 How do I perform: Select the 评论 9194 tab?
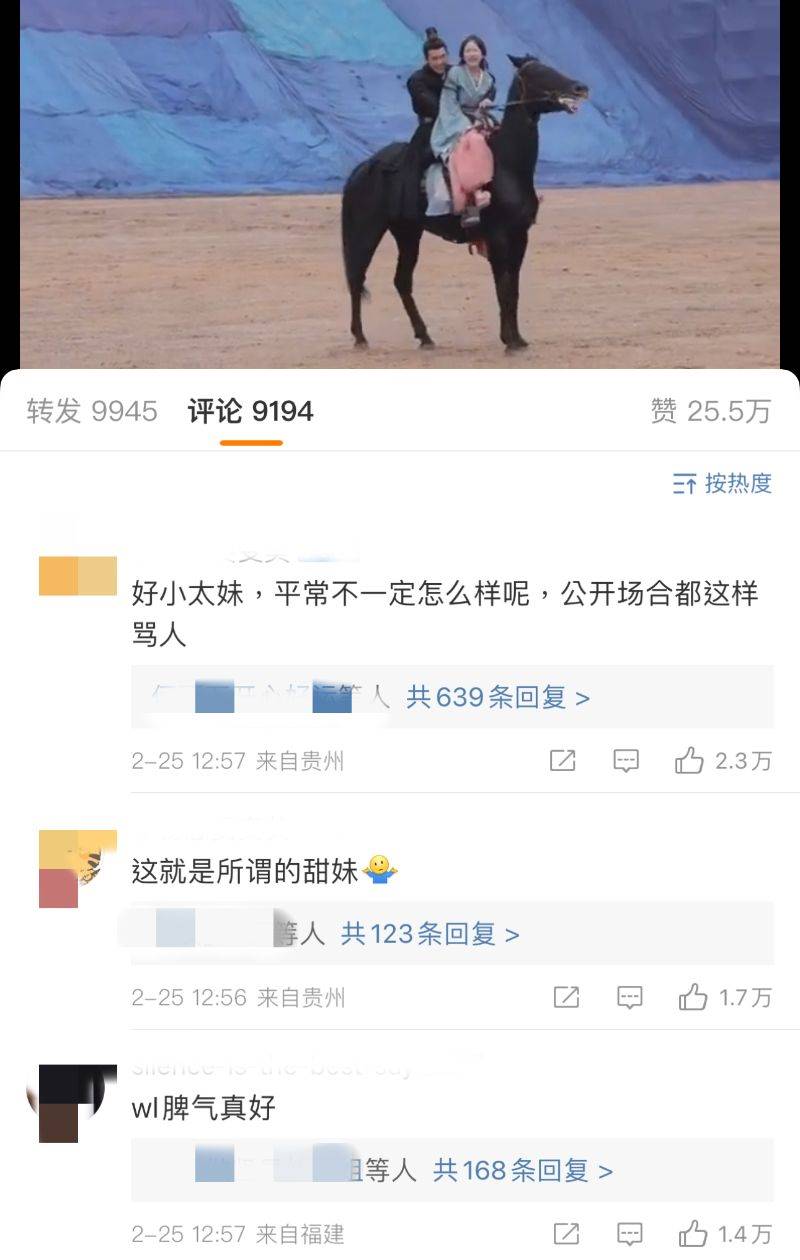point(251,411)
